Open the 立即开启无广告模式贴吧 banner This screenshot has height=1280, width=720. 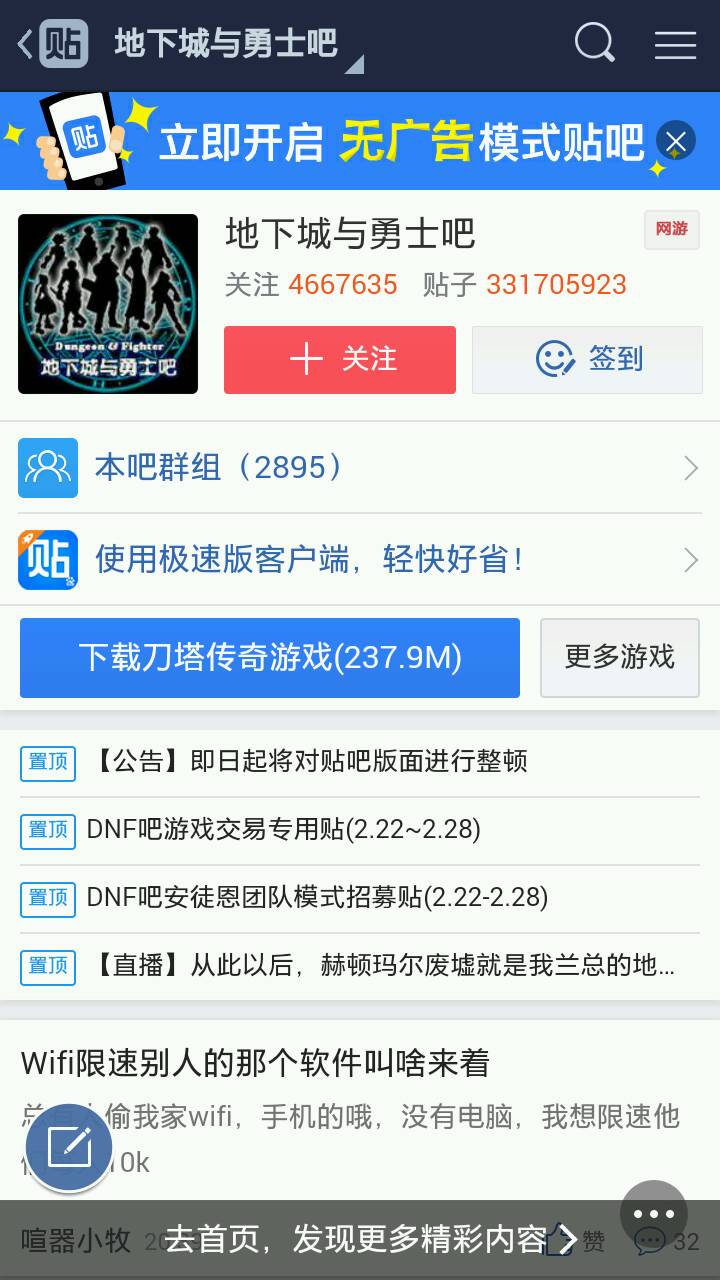click(400, 142)
